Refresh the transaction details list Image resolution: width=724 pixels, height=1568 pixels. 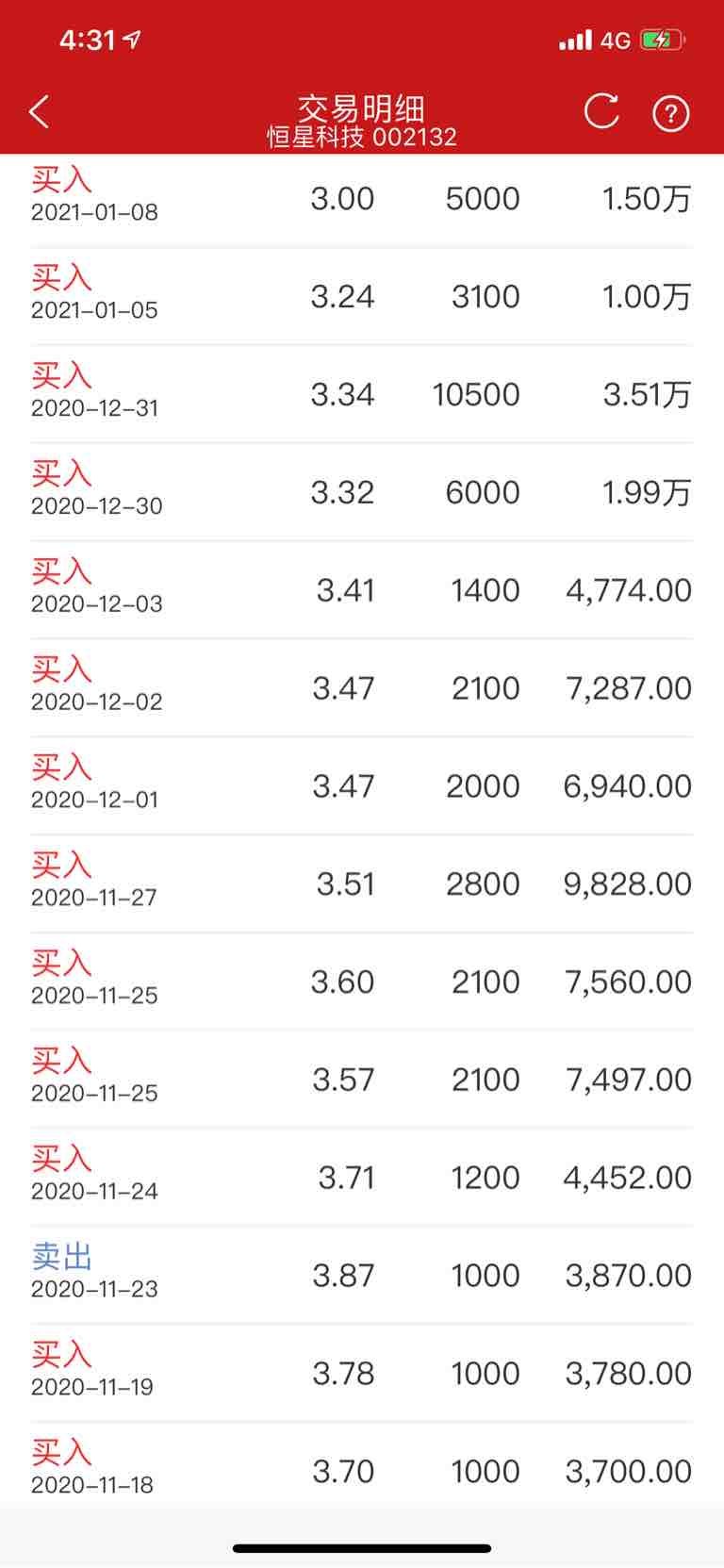[601, 111]
